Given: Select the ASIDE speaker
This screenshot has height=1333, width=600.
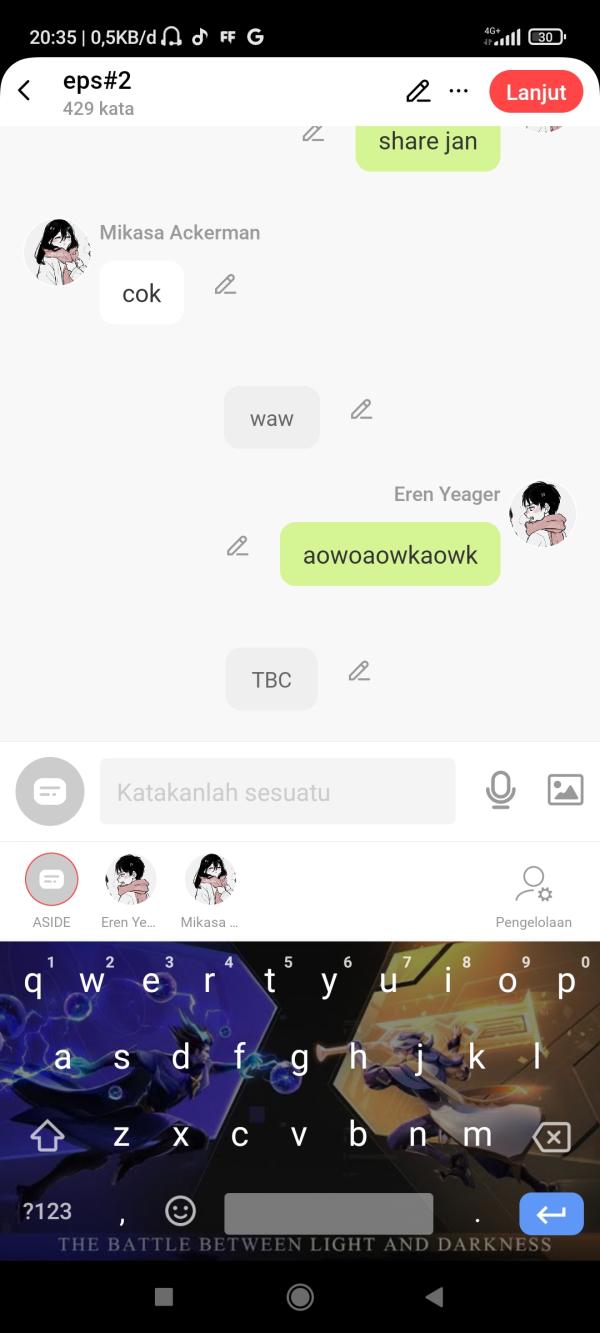Looking at the screenshot, I should point(51,879).
